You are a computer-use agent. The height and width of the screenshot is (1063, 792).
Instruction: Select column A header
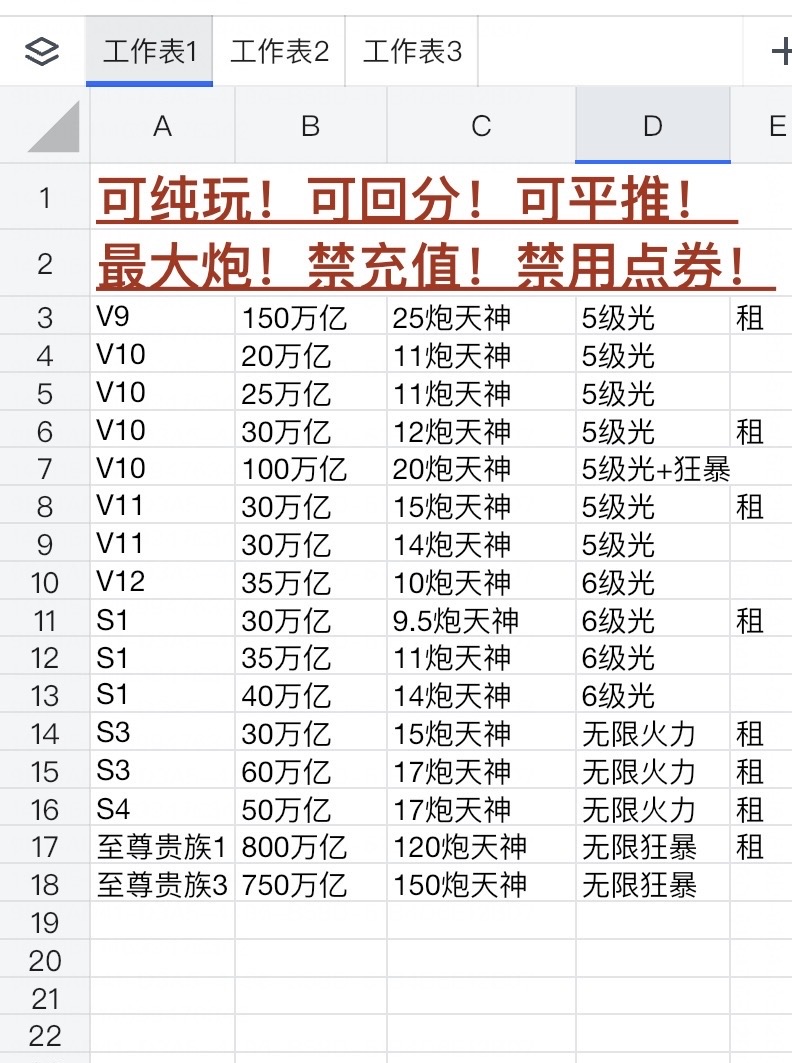tap(162, 126)
